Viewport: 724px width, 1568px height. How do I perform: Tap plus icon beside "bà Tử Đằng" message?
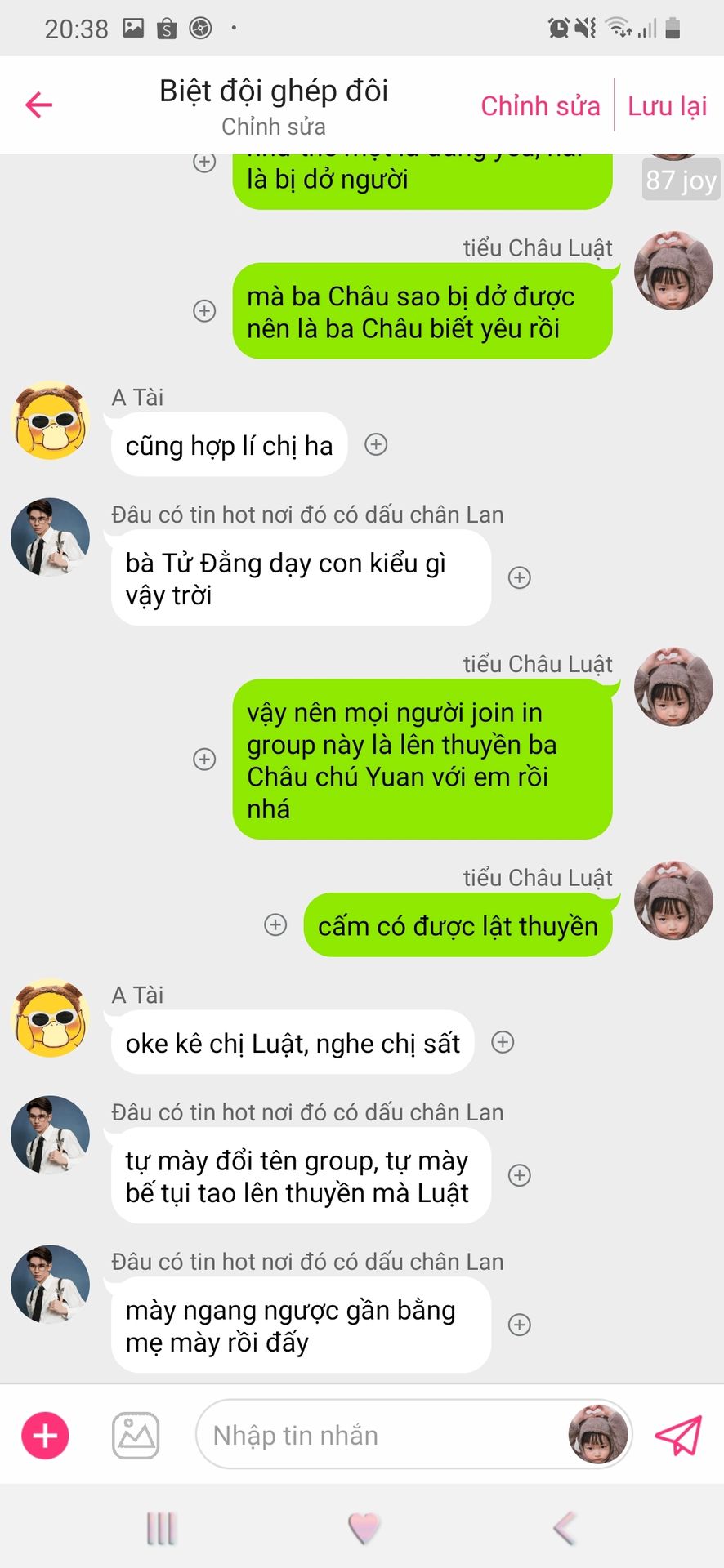tap(520, 577)
